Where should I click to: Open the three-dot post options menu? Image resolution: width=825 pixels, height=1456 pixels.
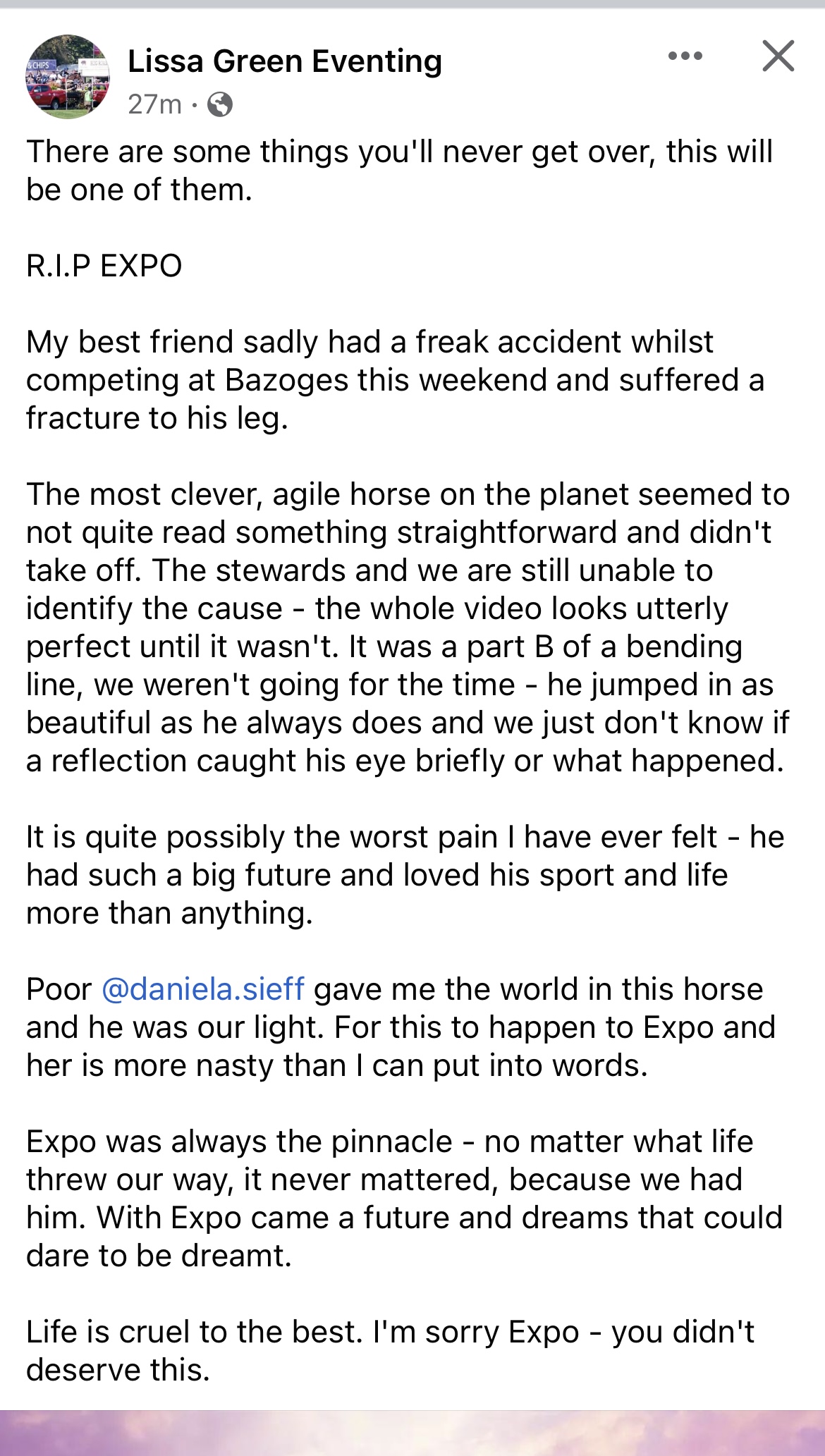tap(685, 56)
